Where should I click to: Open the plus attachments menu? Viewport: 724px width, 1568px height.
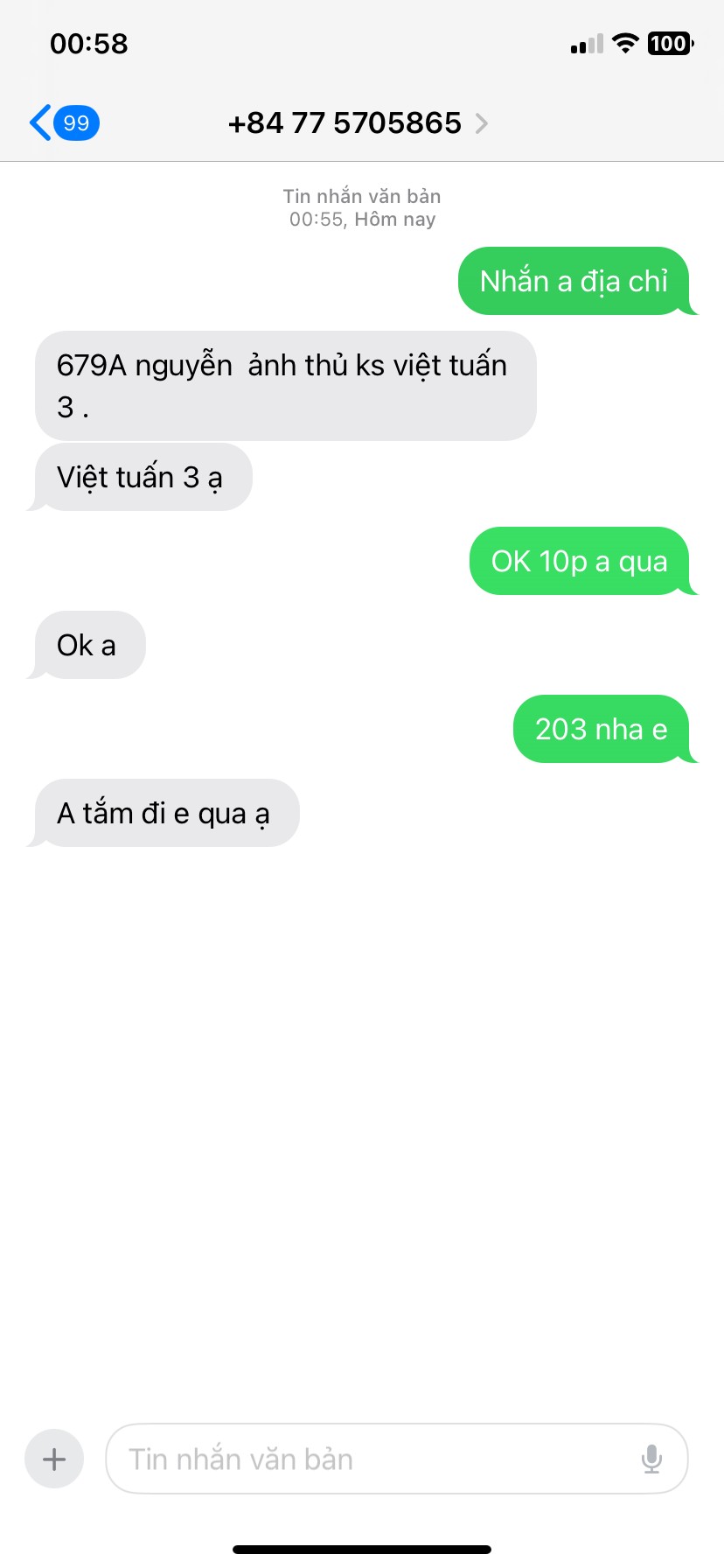tap(54, 1459)
